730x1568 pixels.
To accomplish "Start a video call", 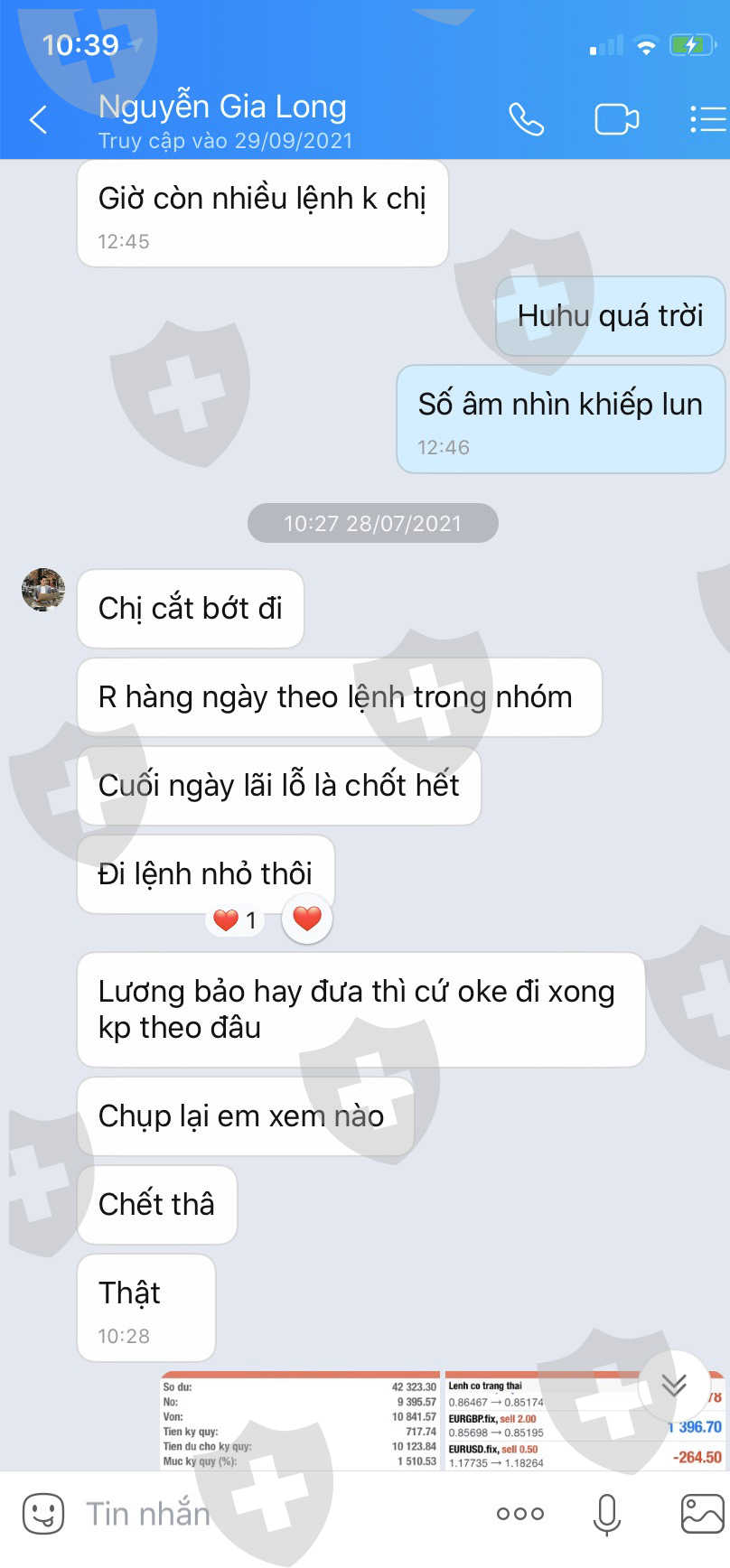I will pos(616,119).
